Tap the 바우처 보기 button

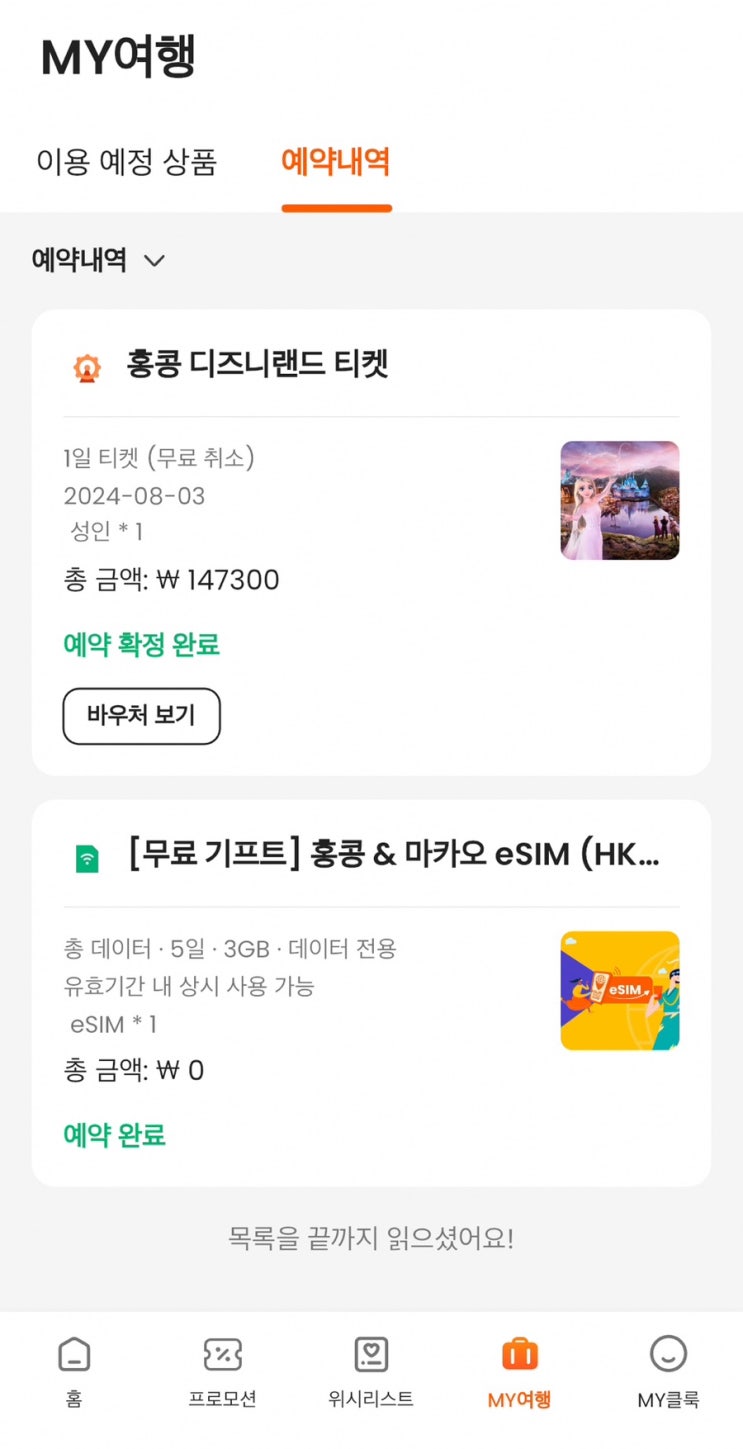pos(141,716)
